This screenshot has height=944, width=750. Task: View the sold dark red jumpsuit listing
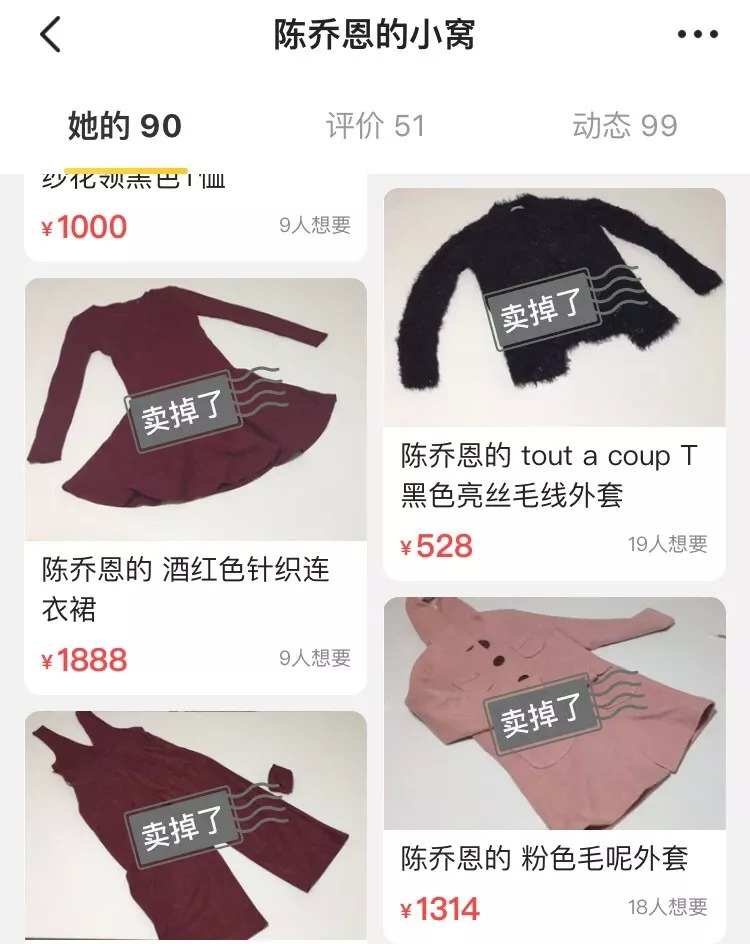click(x=195, y=825)
